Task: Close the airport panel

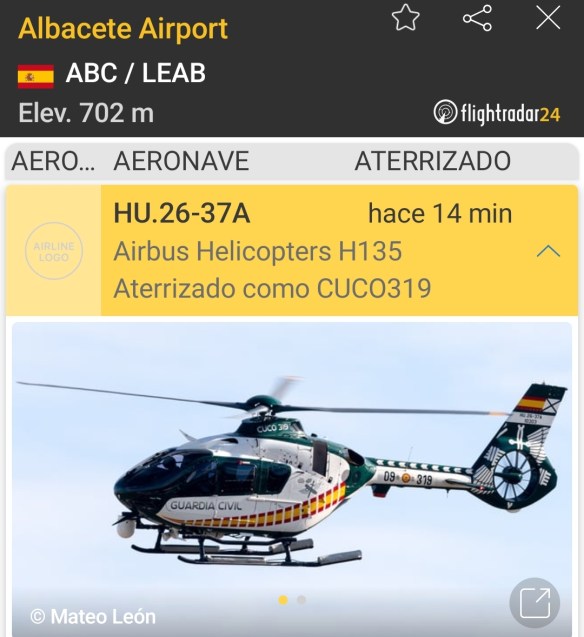Action: (548, 18)
